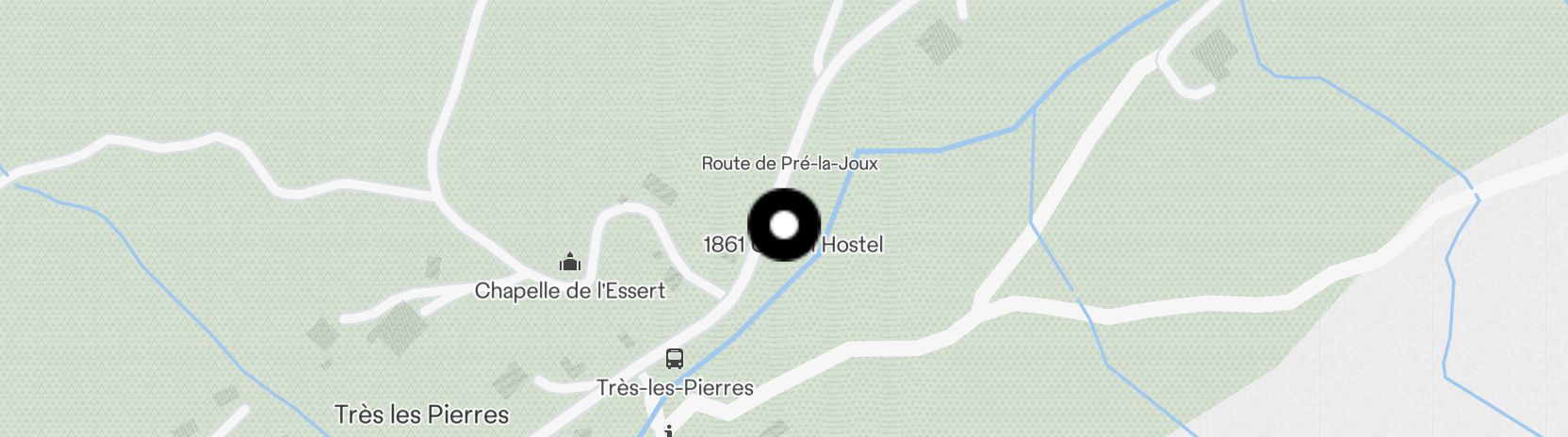Tap the black location marker pin
The image size is (1568, 437).
pos(784,225)
